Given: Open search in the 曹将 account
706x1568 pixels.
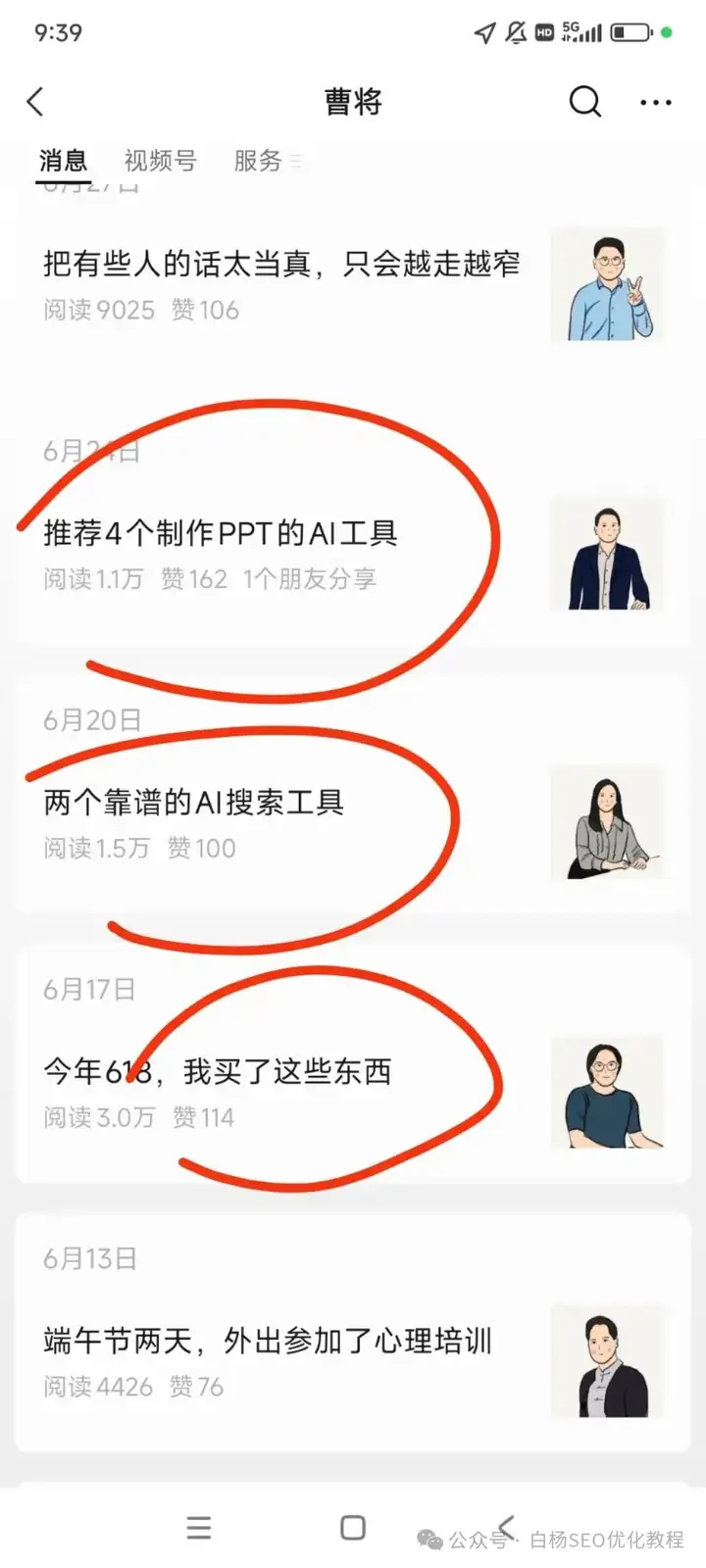Looking at the screenshot, I should [x=584, y=102].
